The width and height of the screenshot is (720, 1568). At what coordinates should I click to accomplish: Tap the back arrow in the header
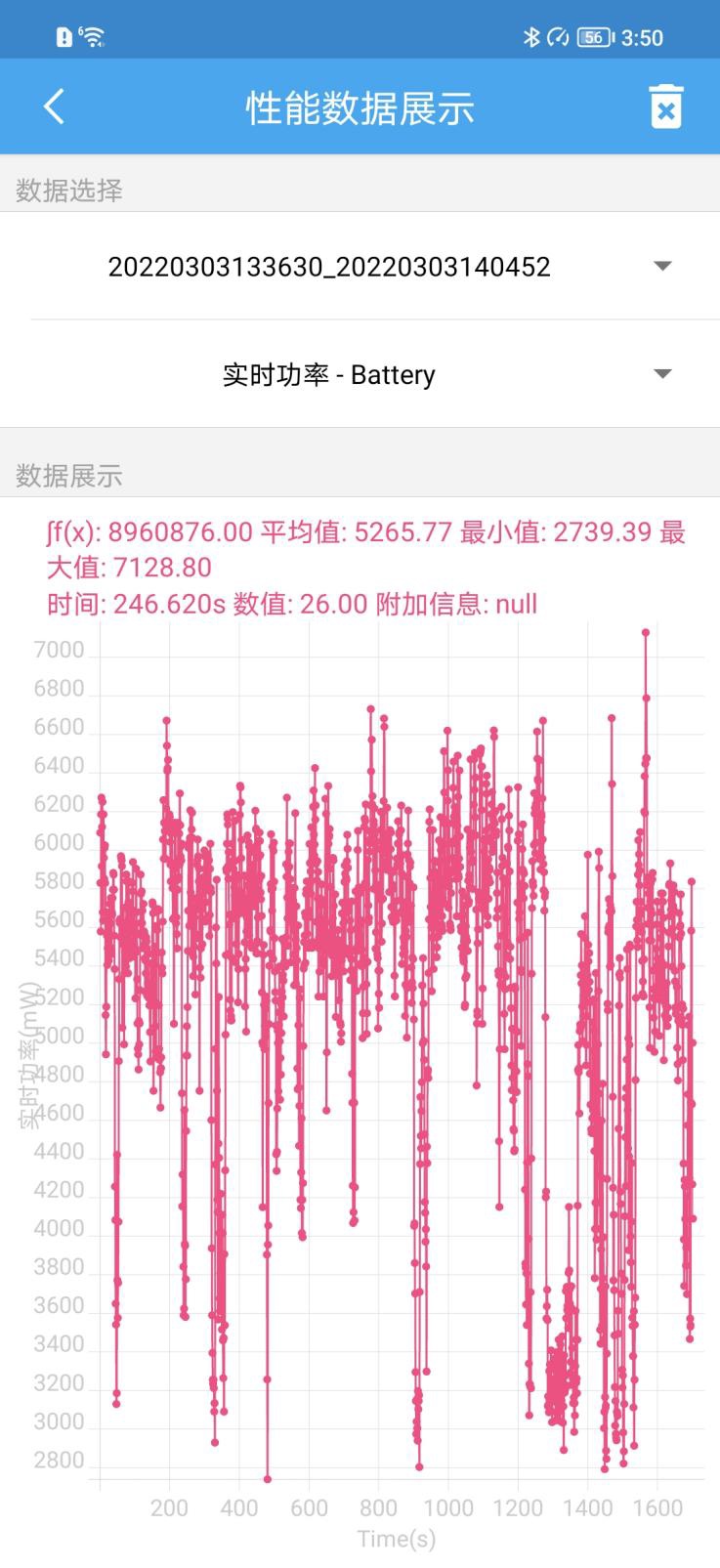pyautogui.click(x=54, y=107)
